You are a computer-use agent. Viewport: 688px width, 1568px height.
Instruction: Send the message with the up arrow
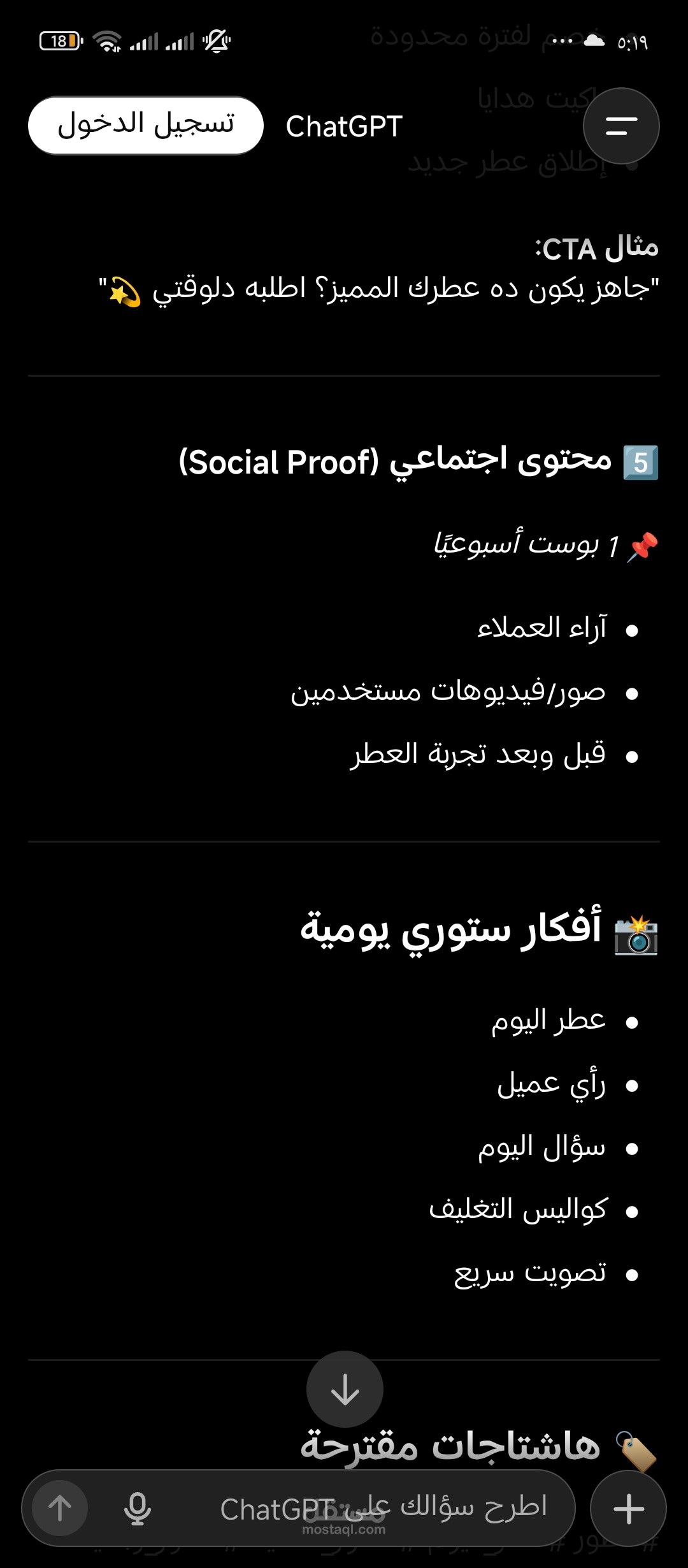coord(61,1508)
